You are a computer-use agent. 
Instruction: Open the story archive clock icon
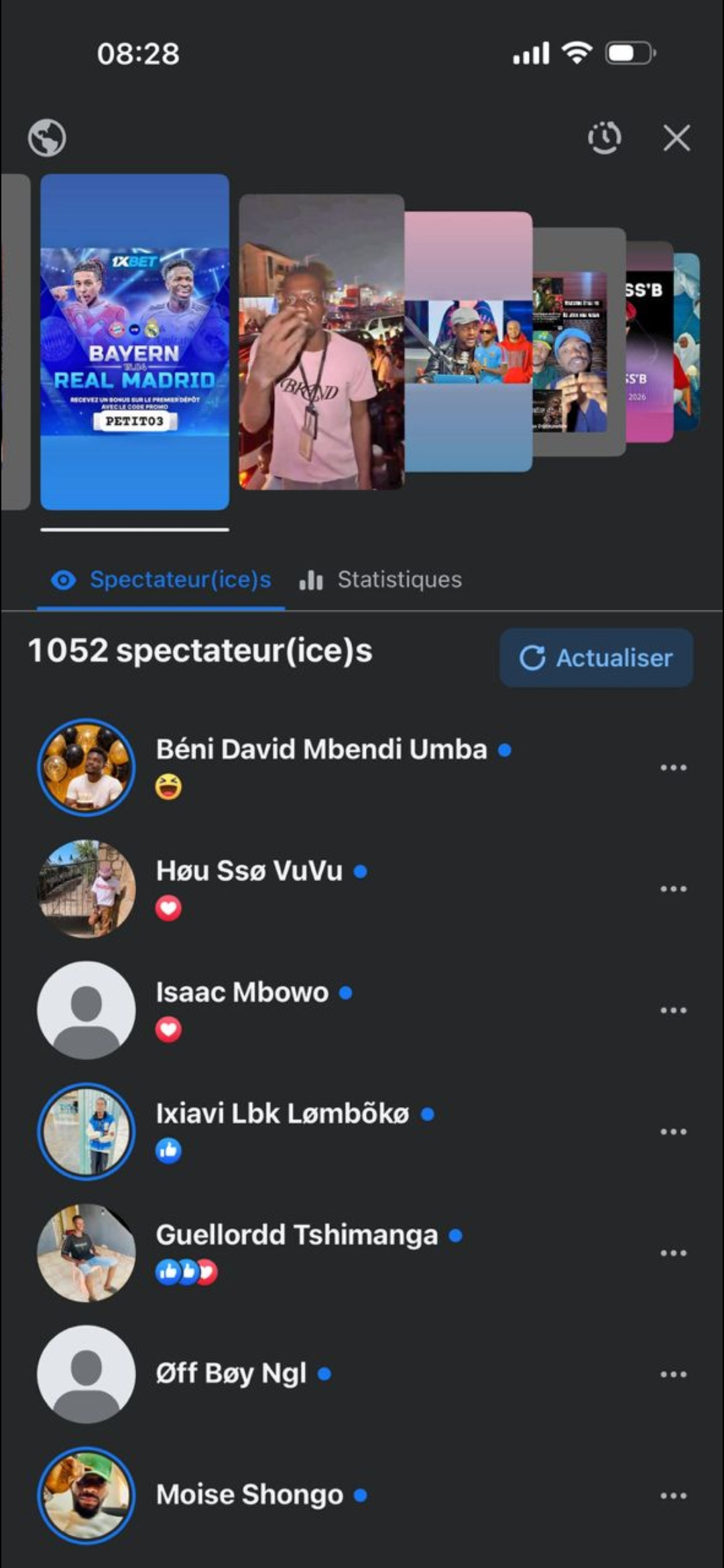(604, 138)
